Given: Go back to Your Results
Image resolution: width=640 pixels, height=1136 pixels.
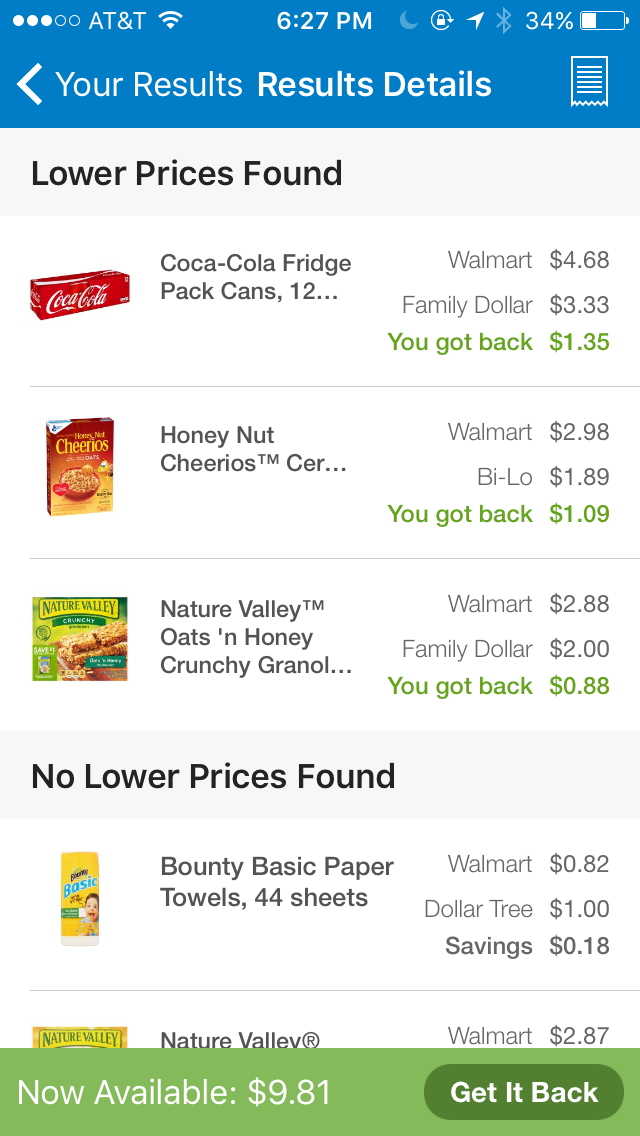Looking at the screenshot, I should 129,84.
